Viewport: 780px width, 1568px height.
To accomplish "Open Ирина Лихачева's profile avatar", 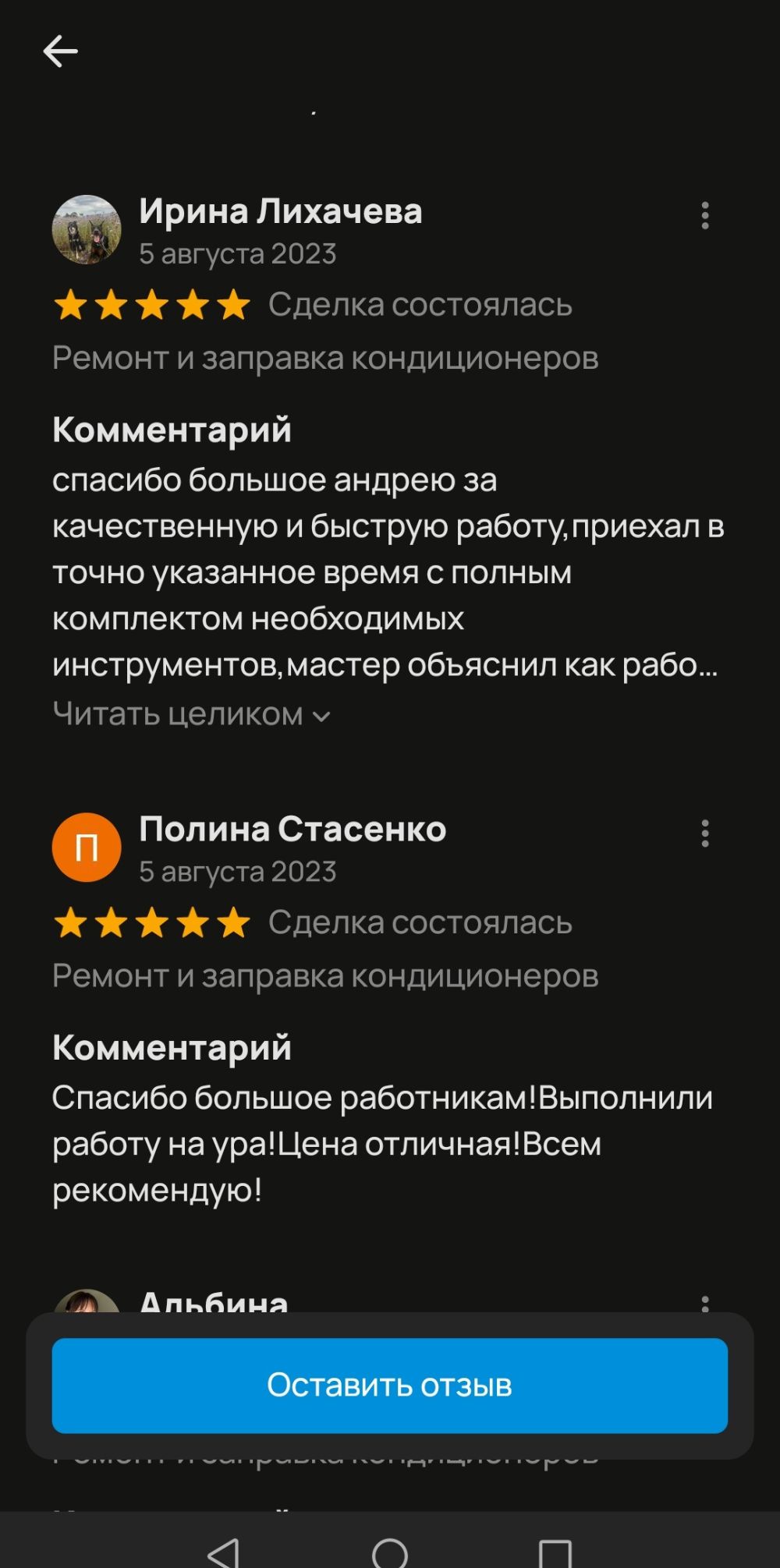I will point(87,230).
